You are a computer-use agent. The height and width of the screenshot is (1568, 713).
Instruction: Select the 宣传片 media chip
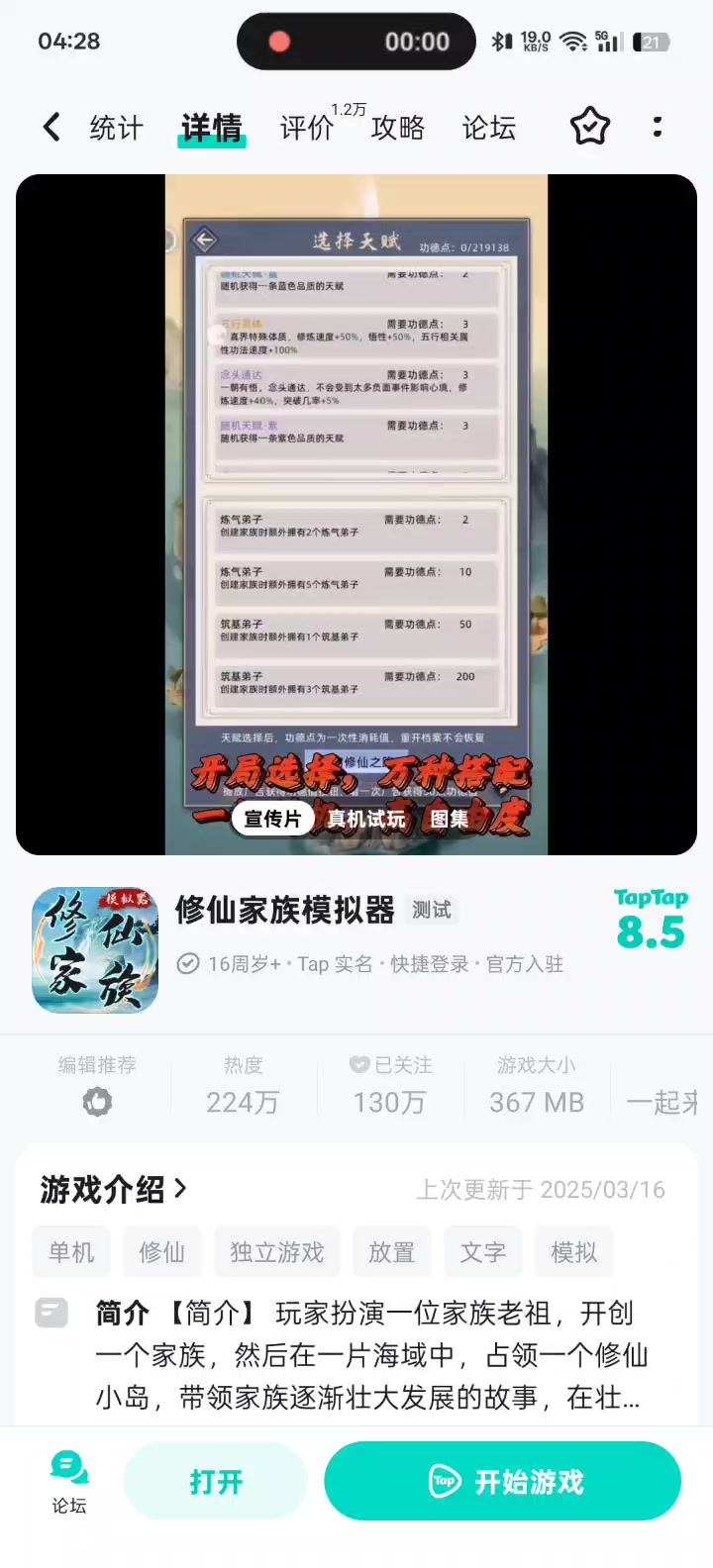(x=272, y=819)
